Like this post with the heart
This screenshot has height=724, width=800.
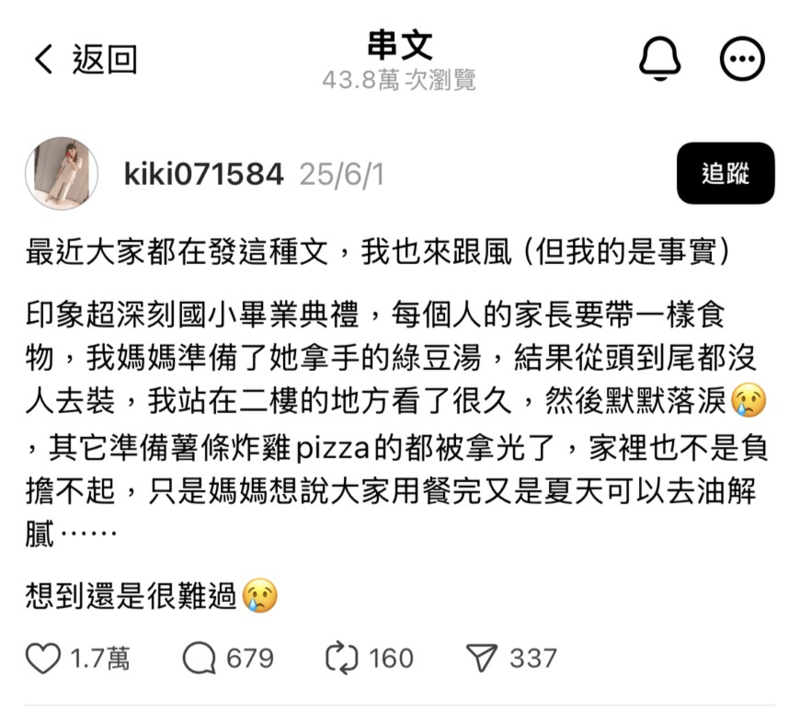click(43, 658)
